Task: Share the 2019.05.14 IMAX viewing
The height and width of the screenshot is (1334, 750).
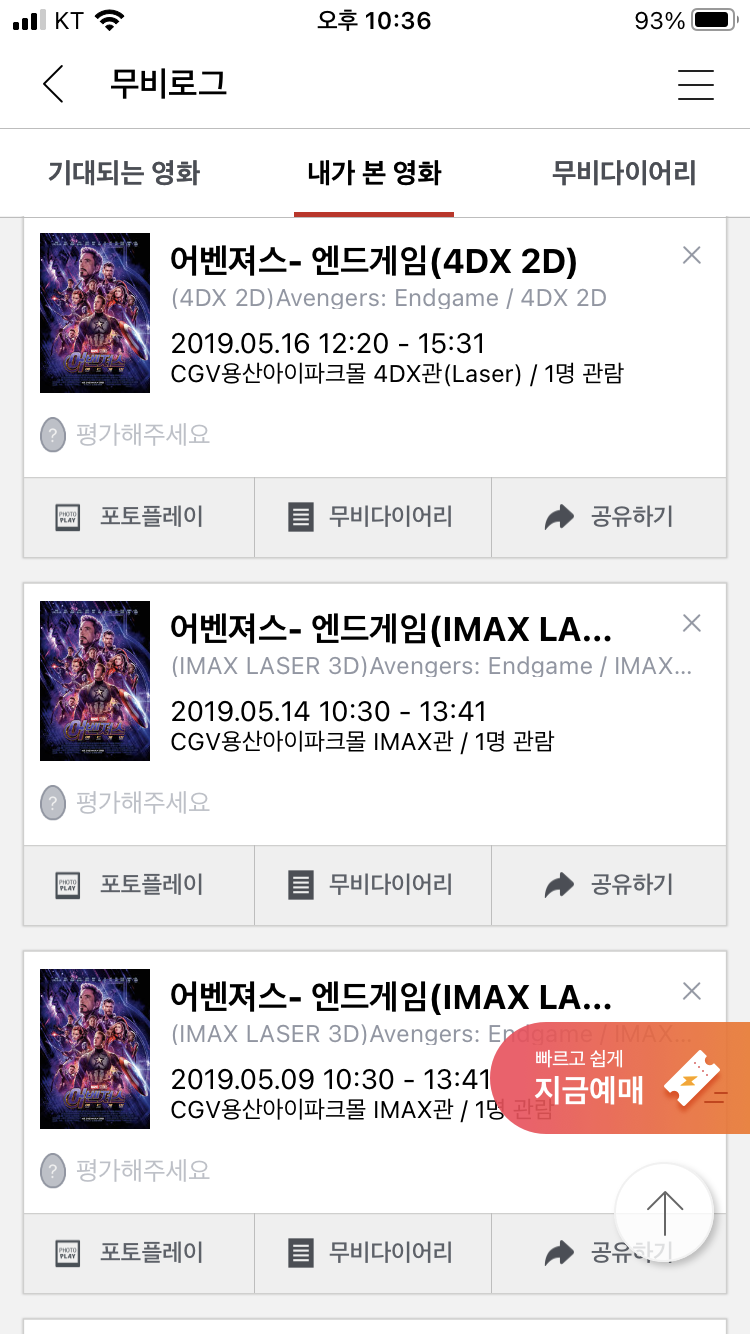Action: (x=609, y=885)
